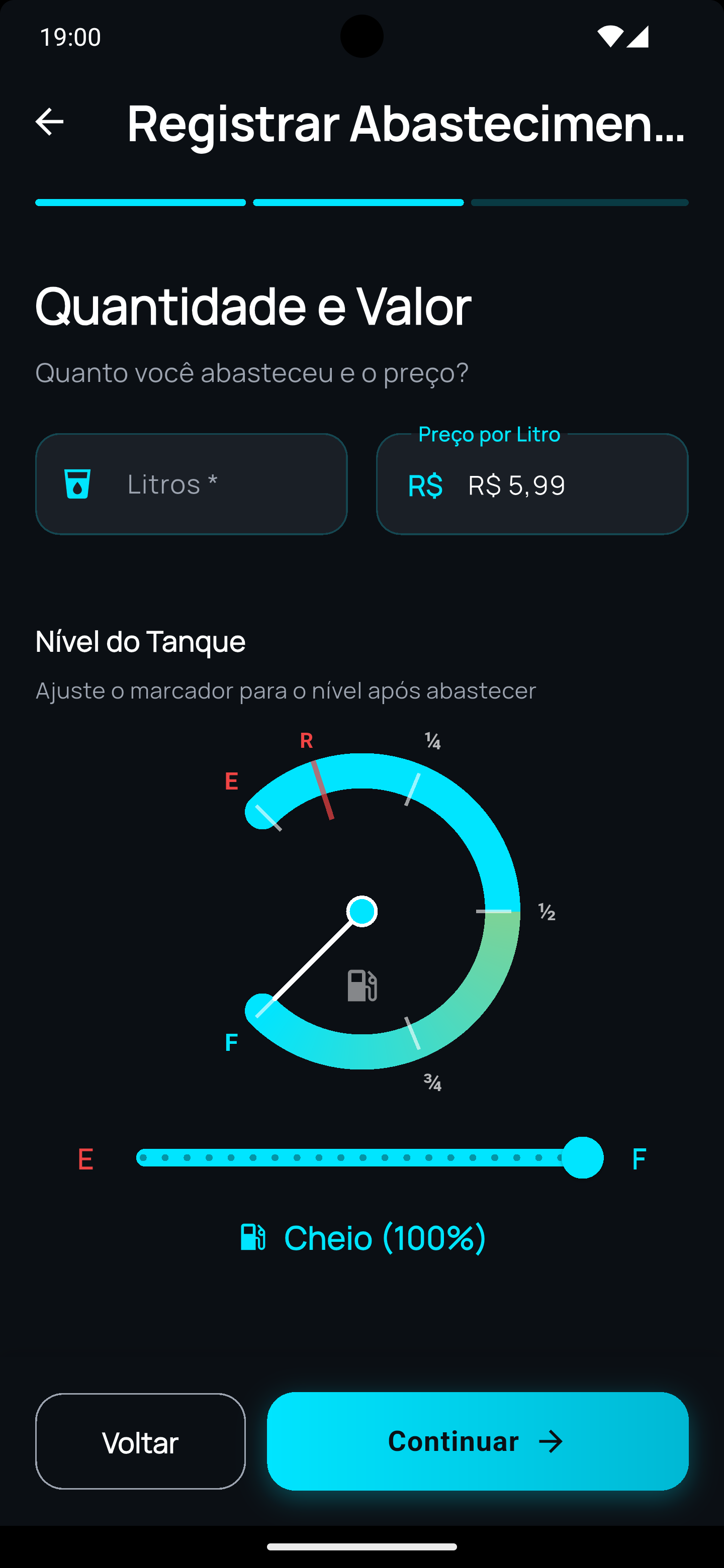Click the third progress step bar

click(579, 203)
